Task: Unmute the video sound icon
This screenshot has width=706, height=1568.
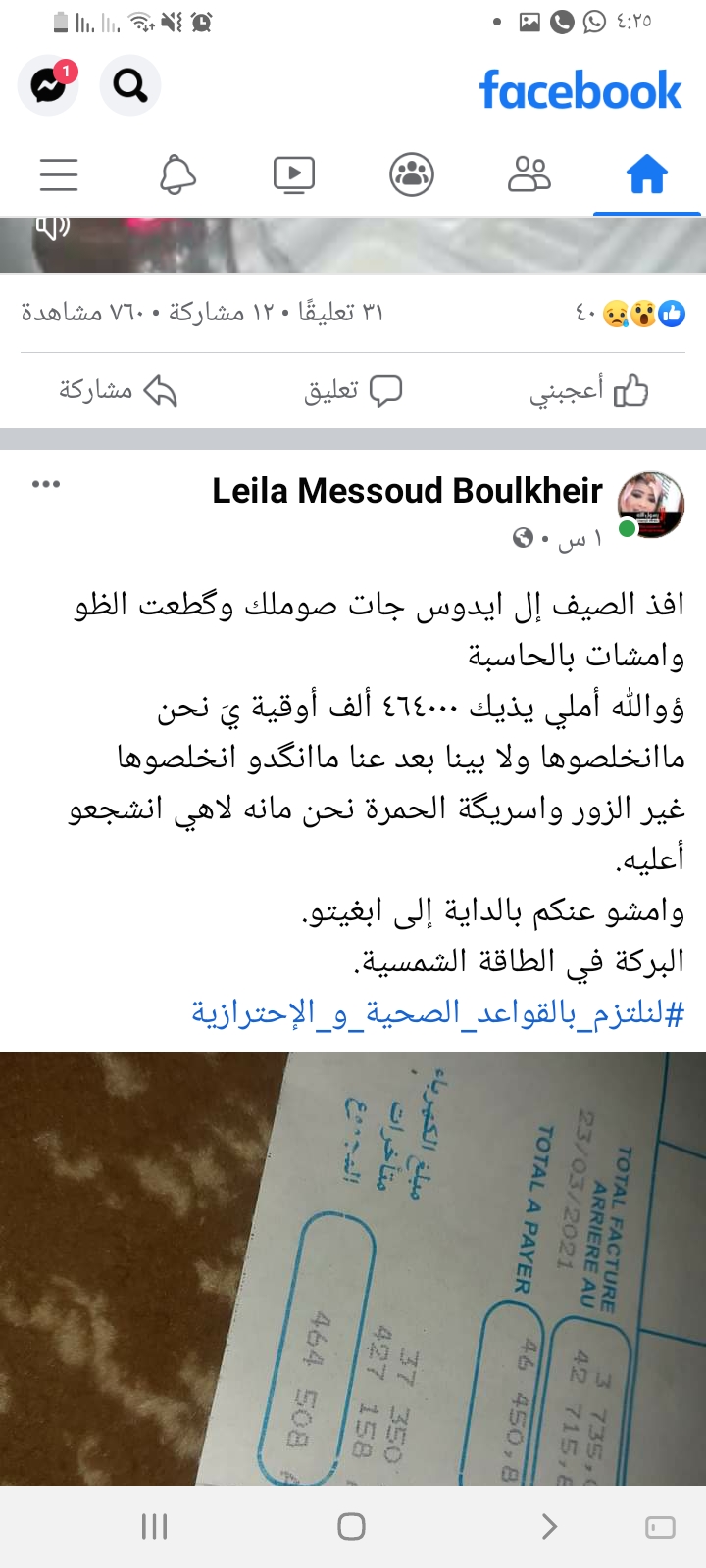Action: coord(52,227)
